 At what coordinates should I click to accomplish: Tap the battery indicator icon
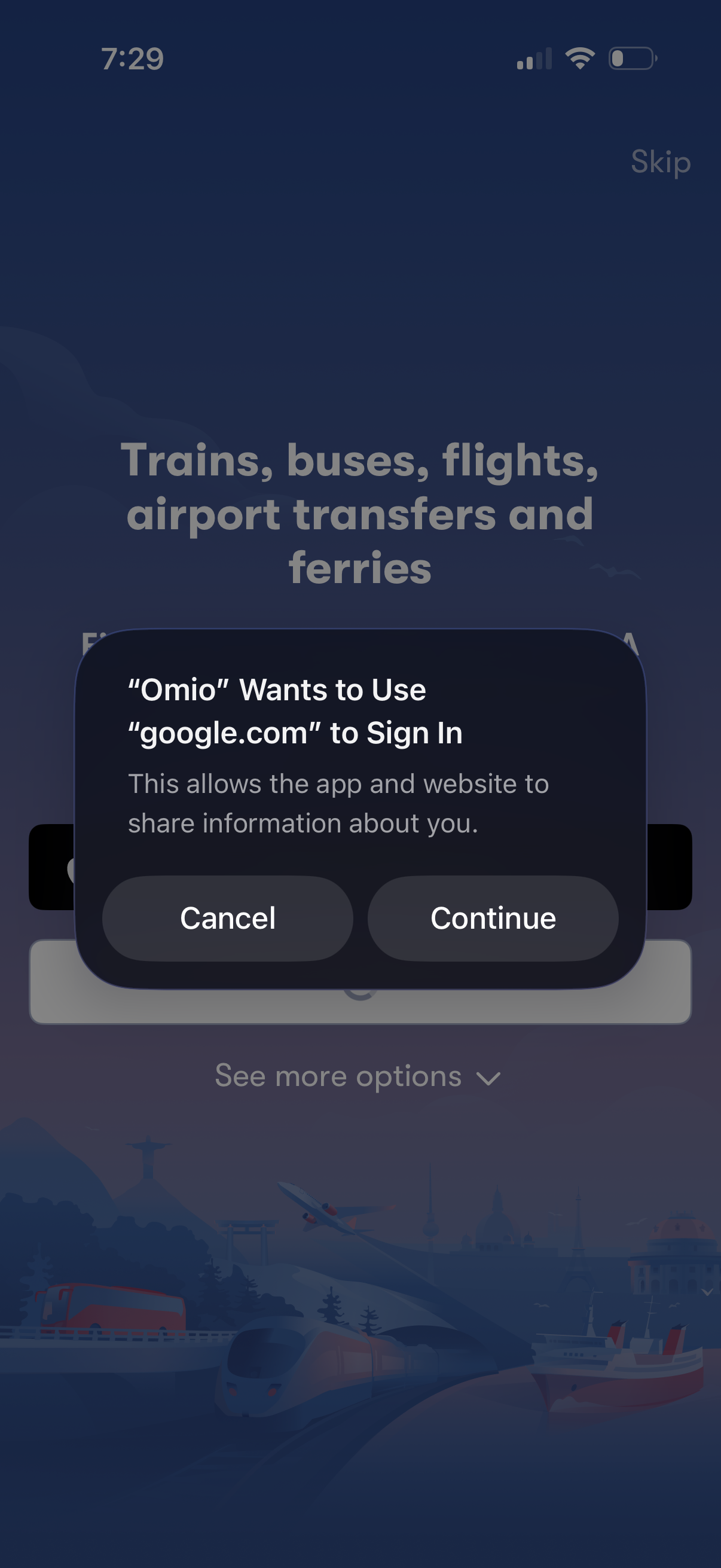click(630, 59)
